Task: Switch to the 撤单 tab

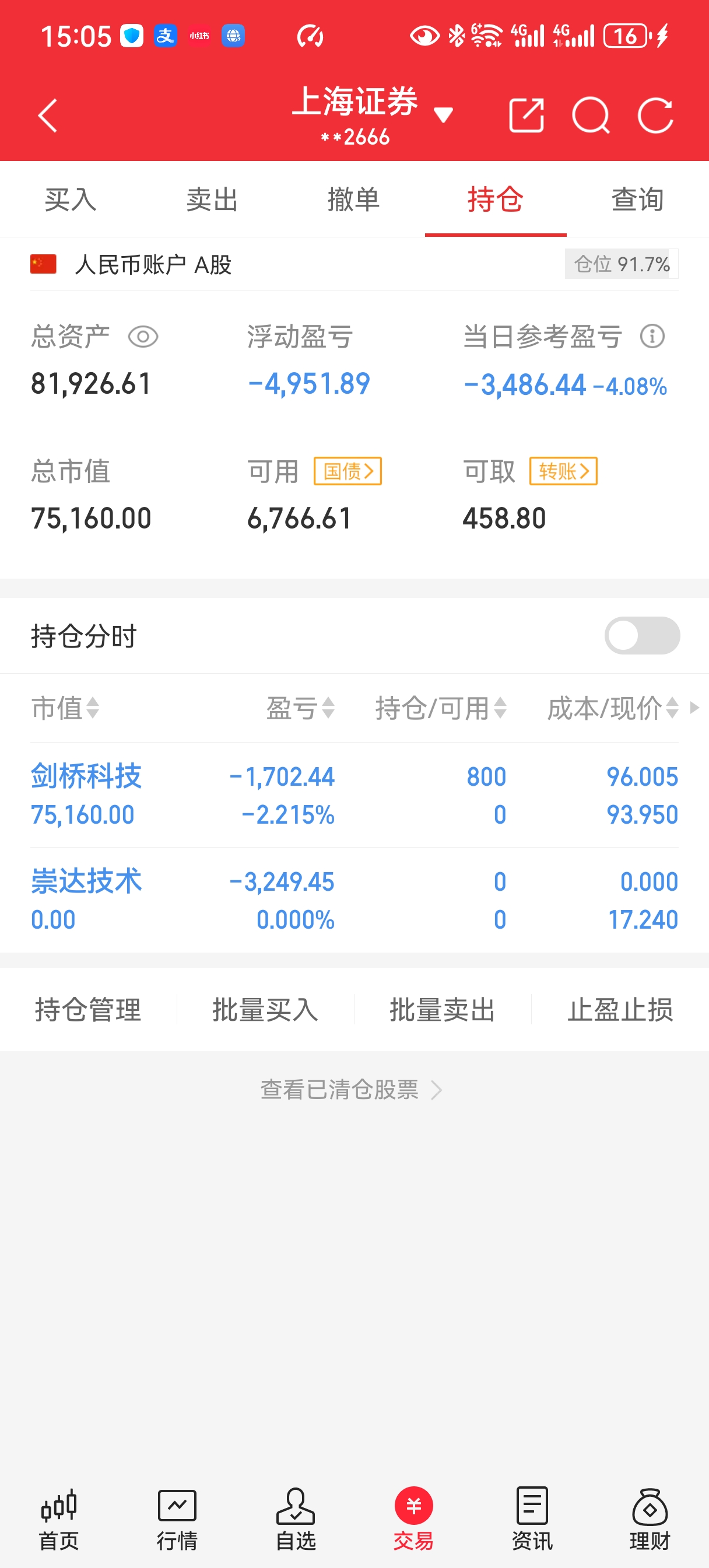Action: pyautogui.click(x=353, y=199)
